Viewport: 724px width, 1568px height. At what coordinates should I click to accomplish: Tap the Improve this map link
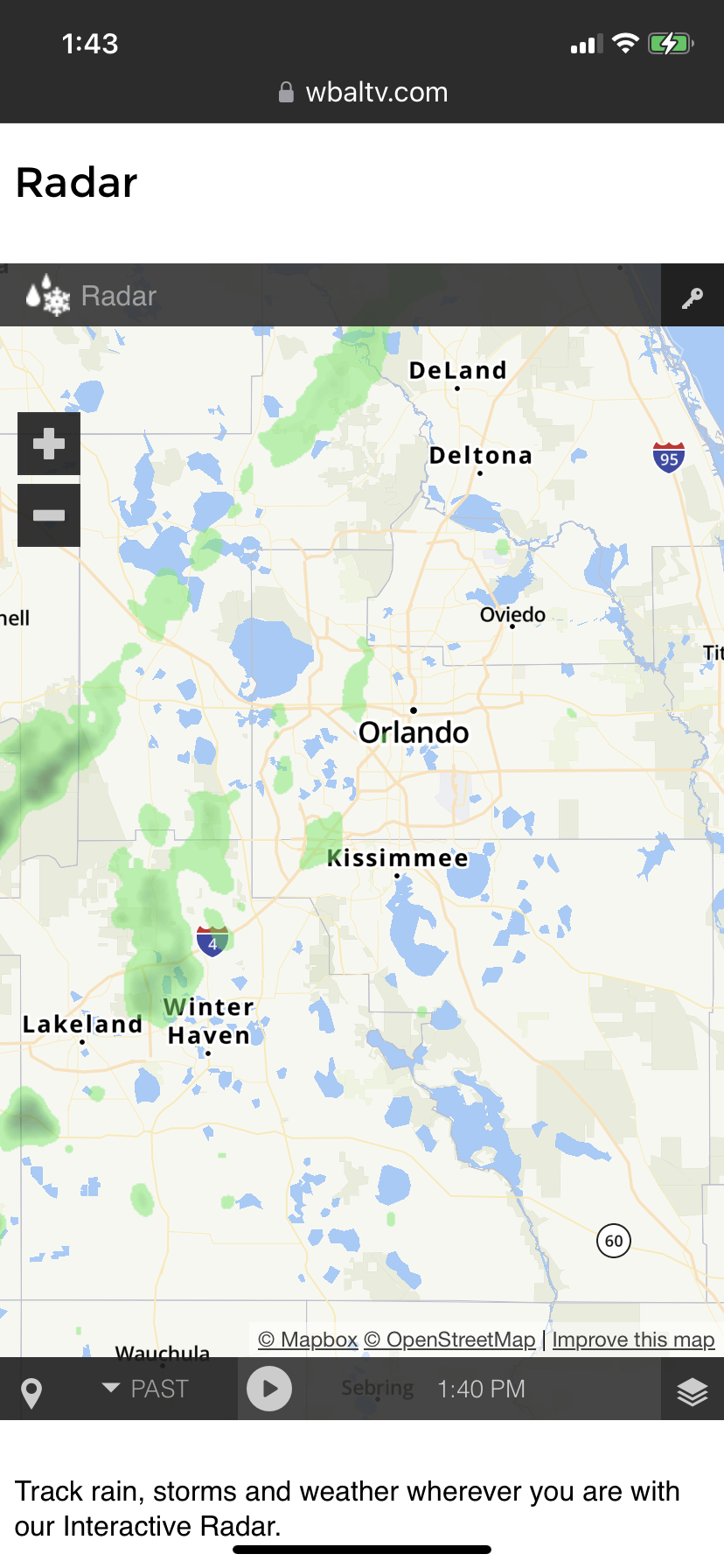pyautogui.click(x=633, y=1340)
